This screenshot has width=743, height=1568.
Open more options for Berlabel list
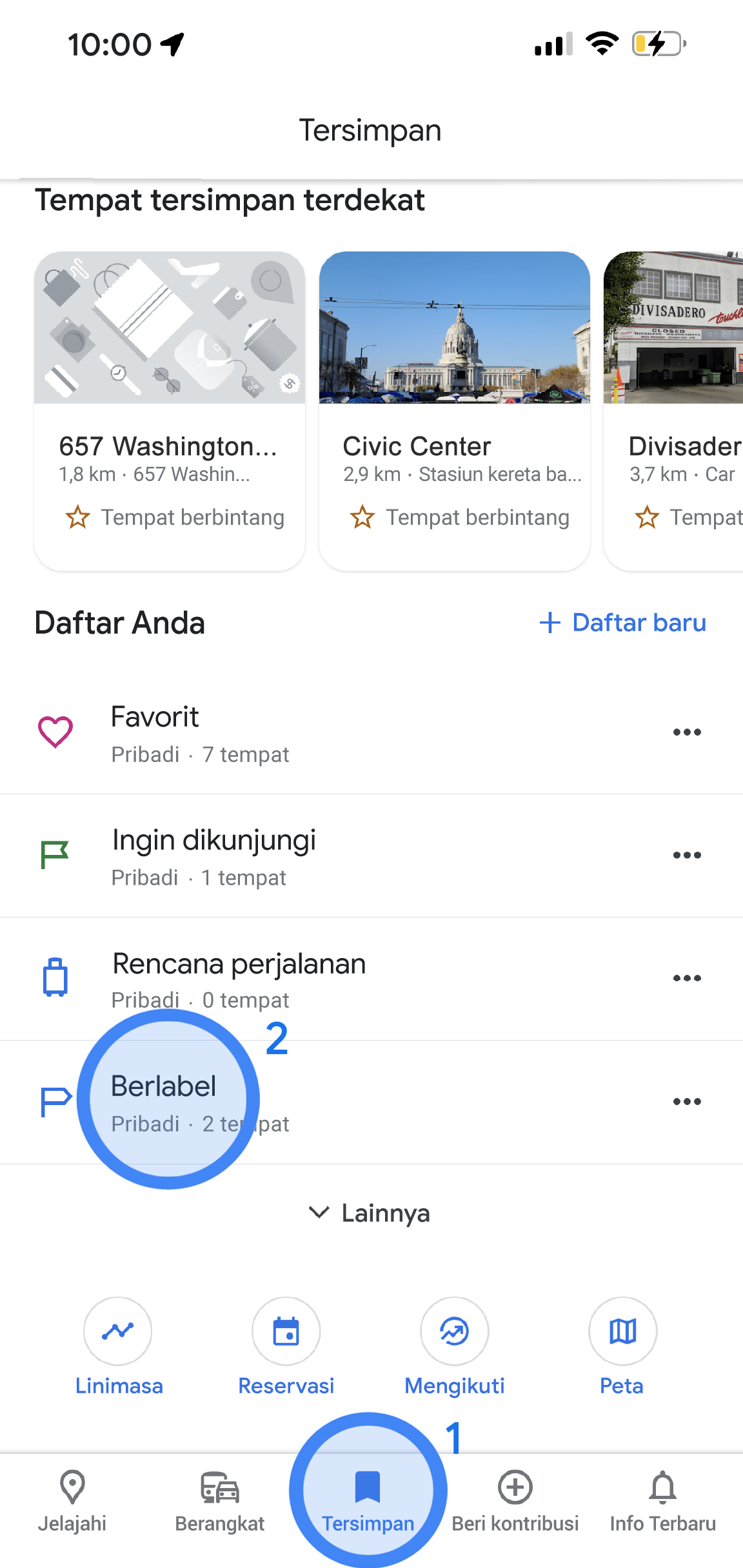[x=687, y=1102]
